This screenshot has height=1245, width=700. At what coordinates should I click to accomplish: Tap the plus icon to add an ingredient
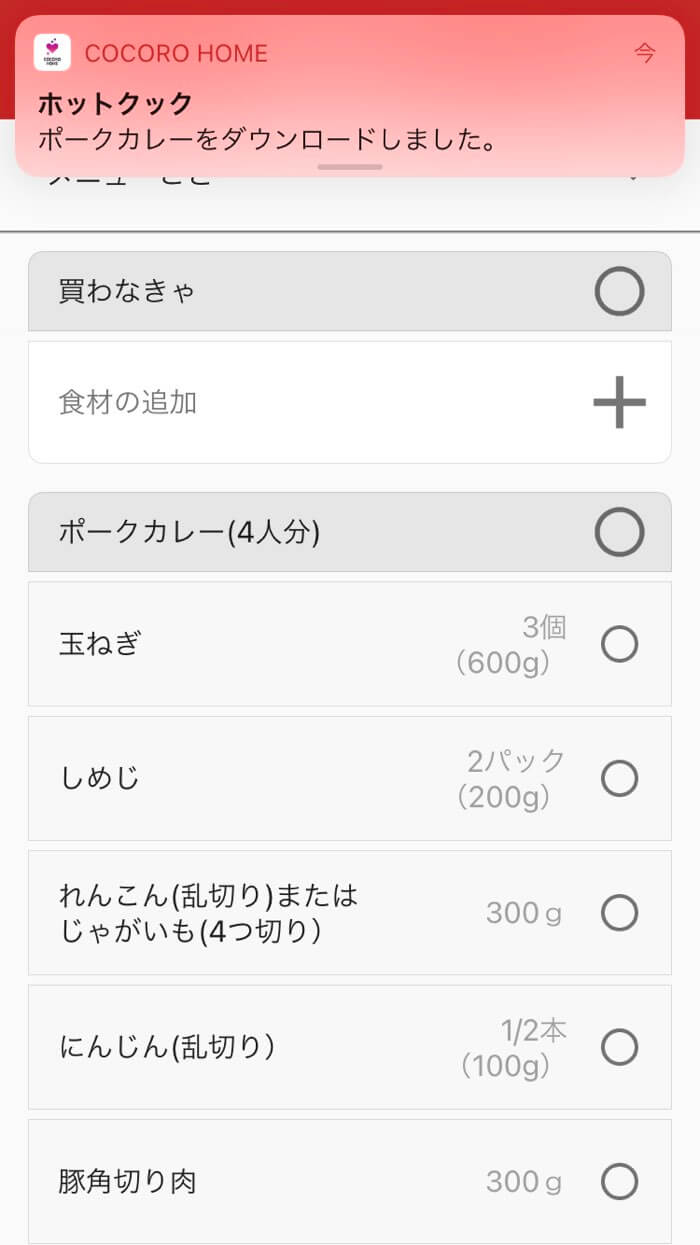coord(619,403)
